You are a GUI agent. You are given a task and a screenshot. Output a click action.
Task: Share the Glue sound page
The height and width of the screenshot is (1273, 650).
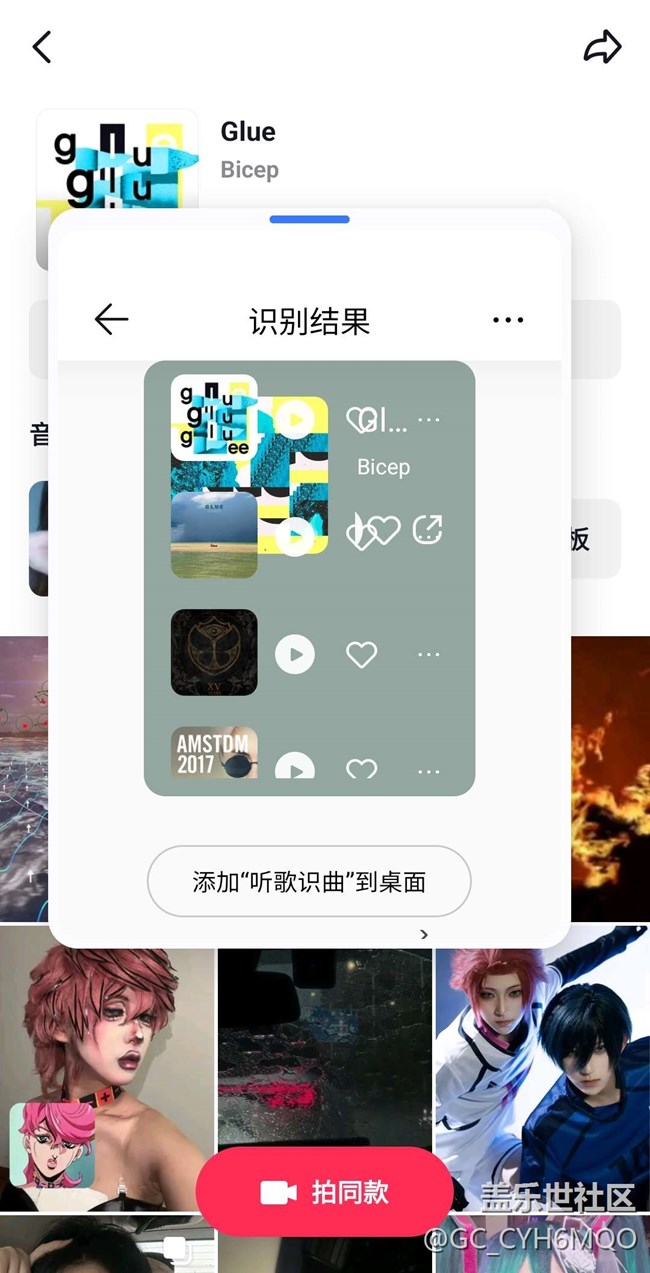point(602,47)
